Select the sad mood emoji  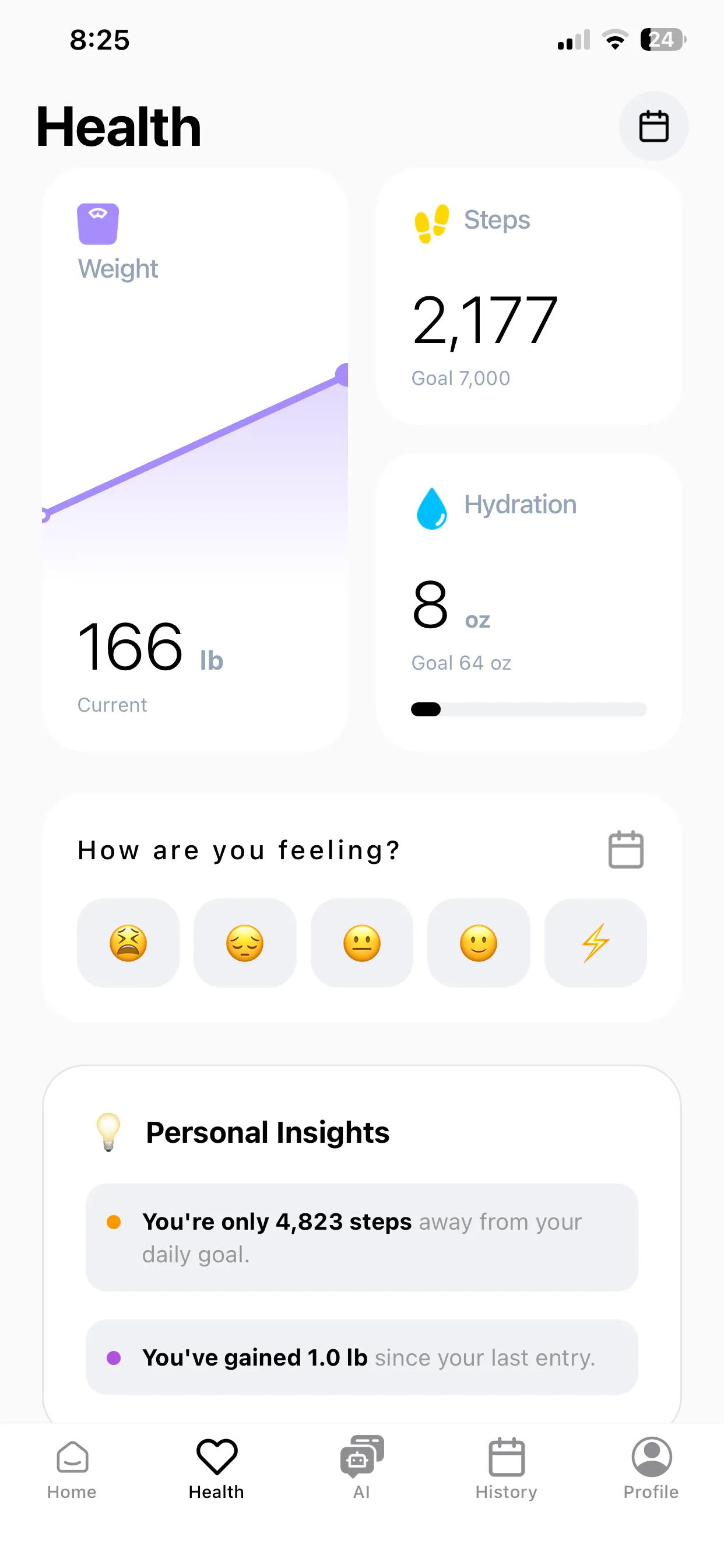[x=245, y=942]
